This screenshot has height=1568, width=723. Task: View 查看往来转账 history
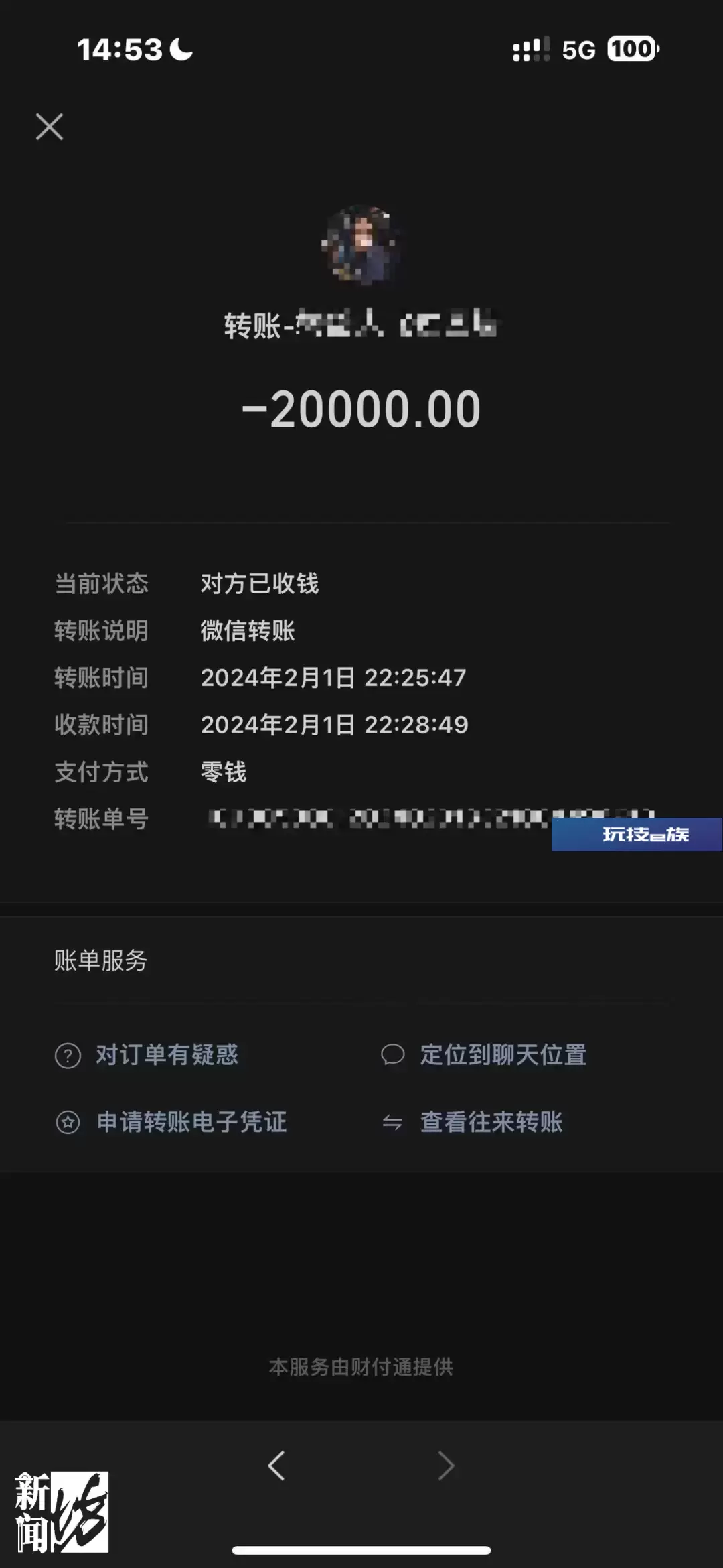tap(471, 1122)
